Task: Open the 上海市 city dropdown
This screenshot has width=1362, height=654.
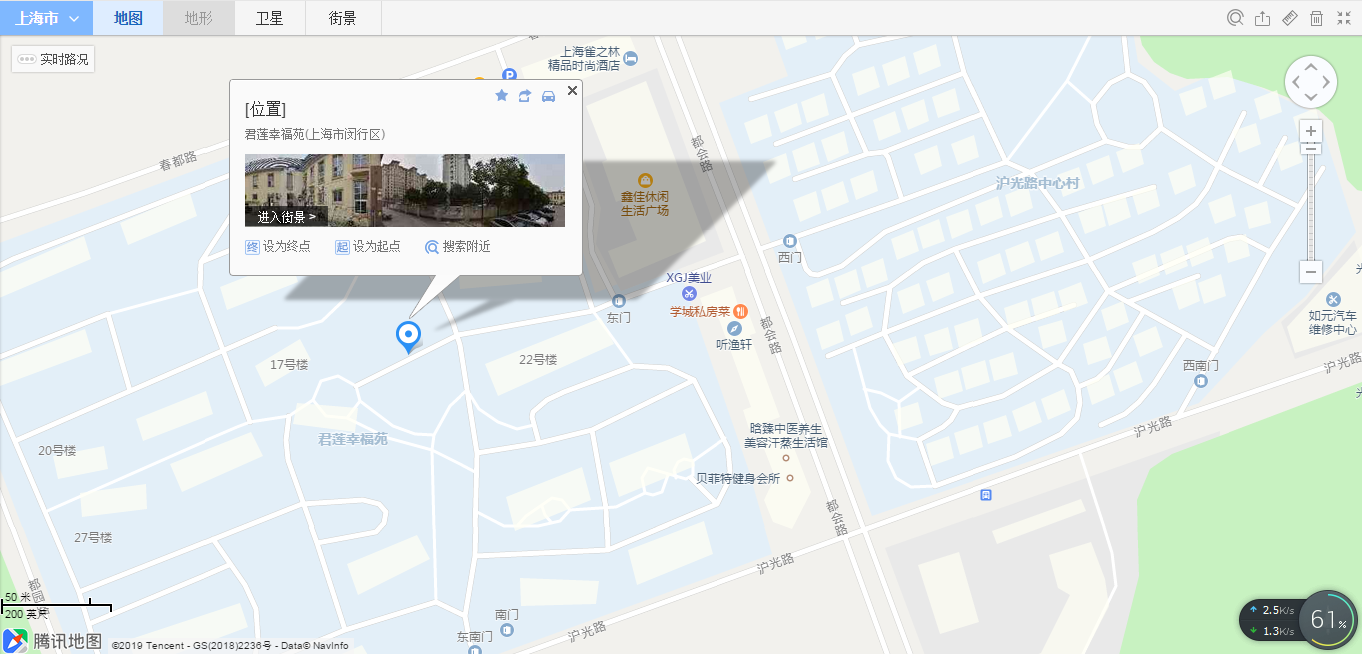Action: (46, 18)
